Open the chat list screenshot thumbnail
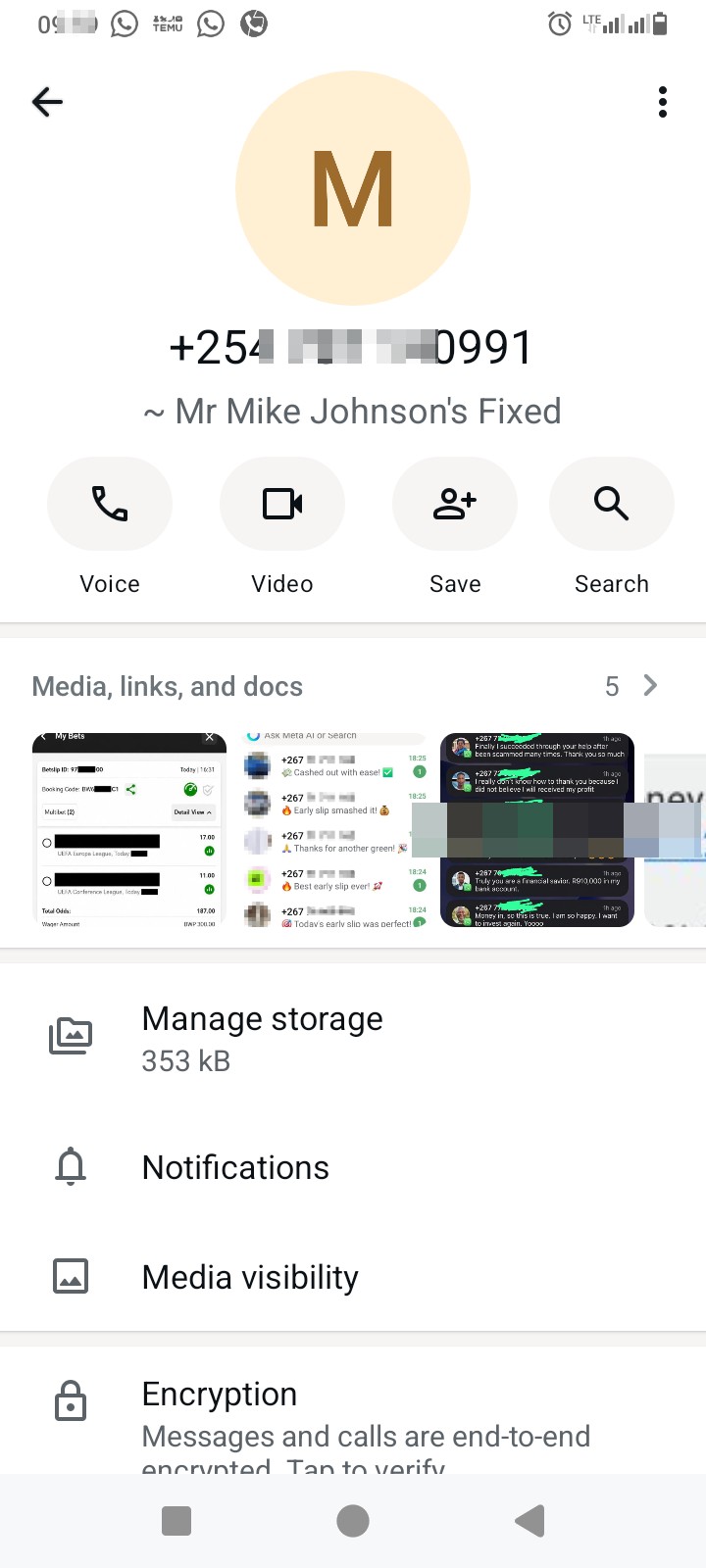The width and height of the screenshot is (706, 1568). [333, 830]
